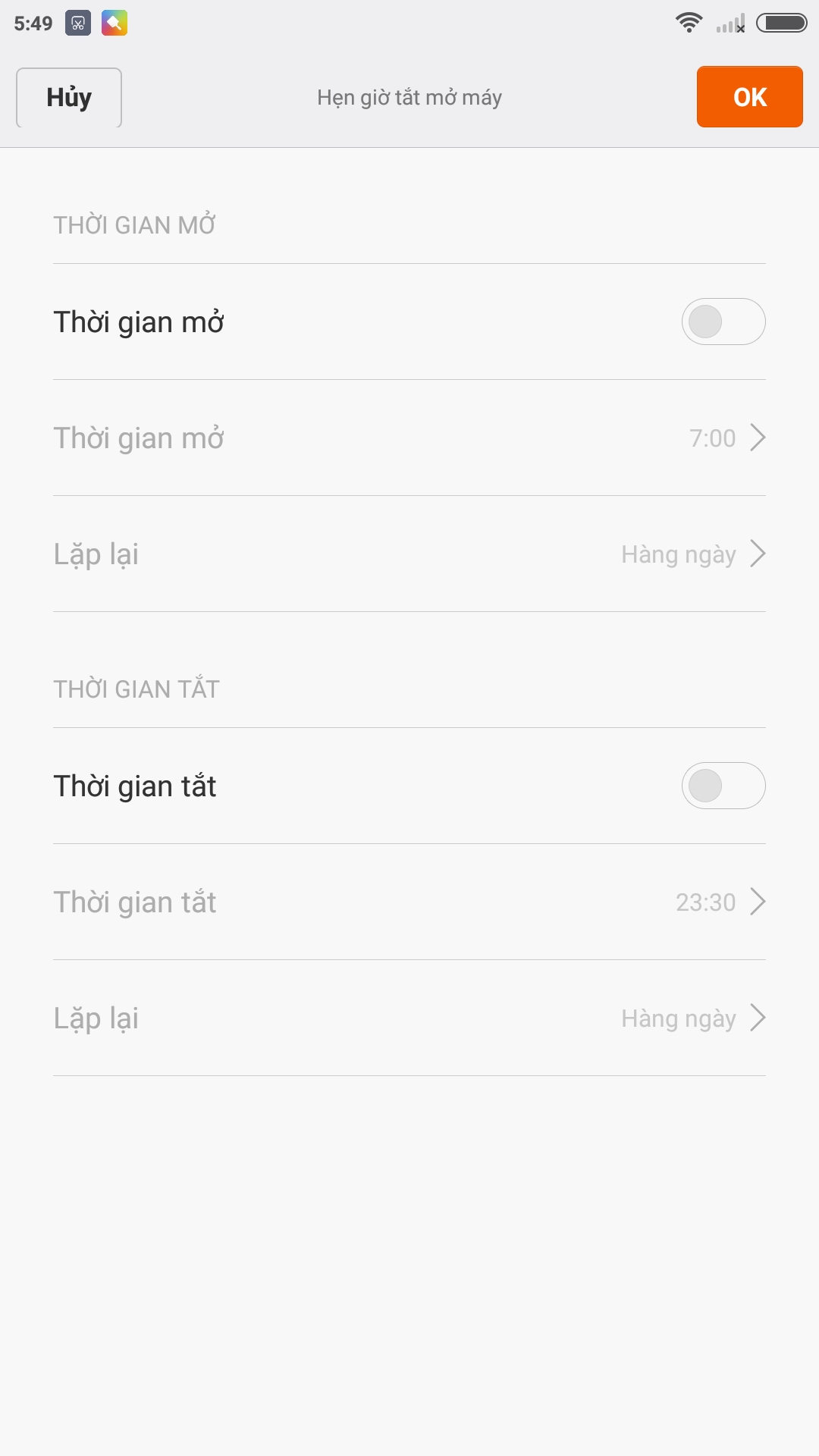Click the chevron next to 7:00

[x=758, y=437]
